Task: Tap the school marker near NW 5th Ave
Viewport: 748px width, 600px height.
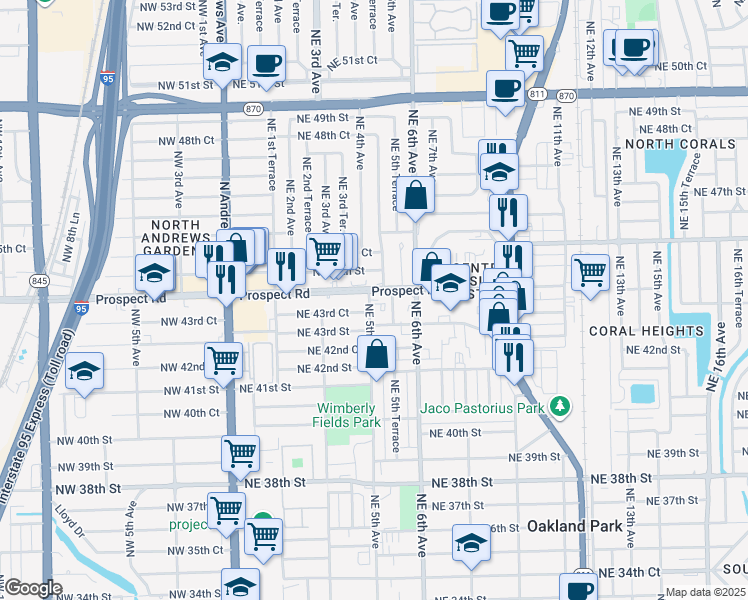Action: (155, 272)
